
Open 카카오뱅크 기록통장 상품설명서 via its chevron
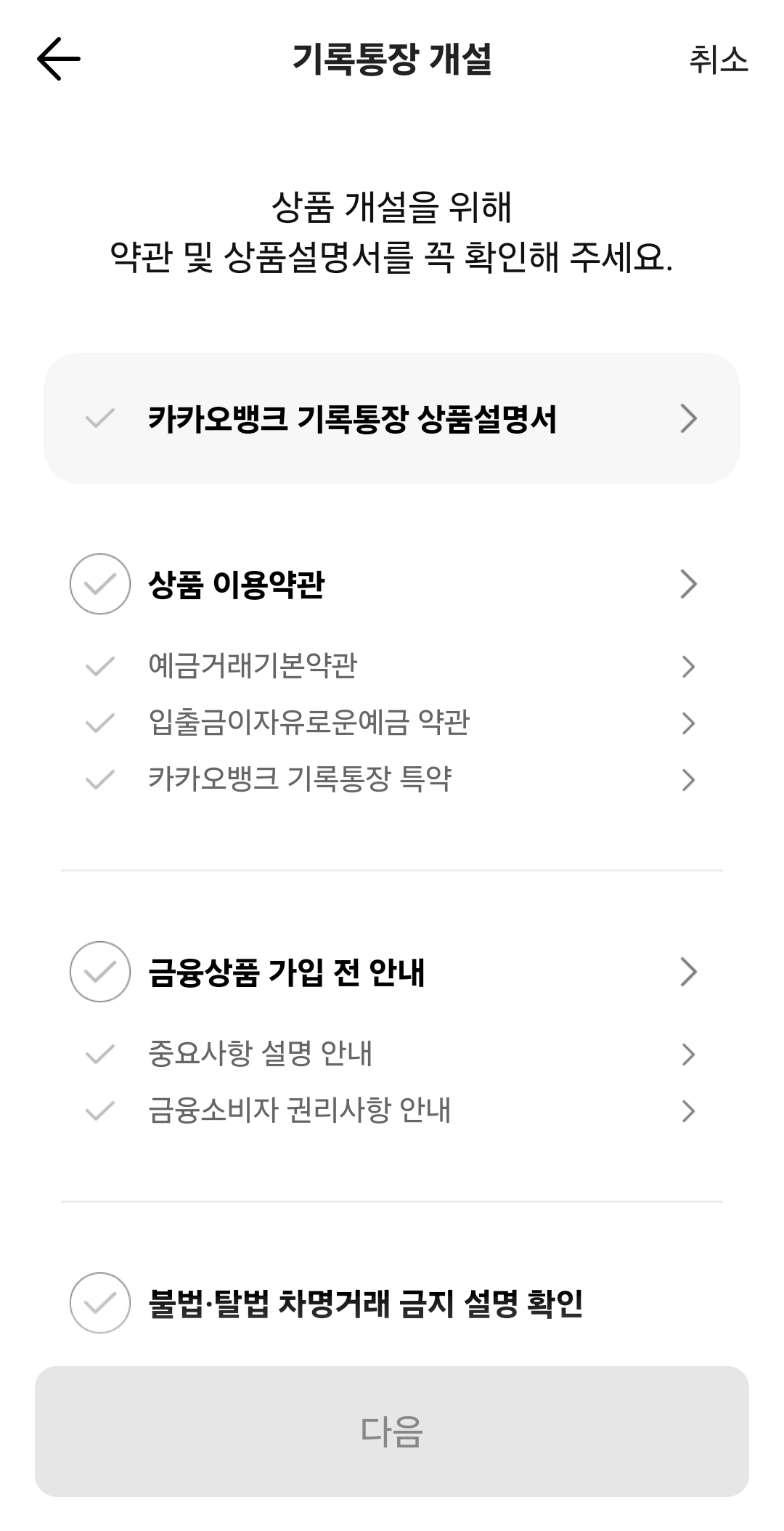tap(688, 418)
